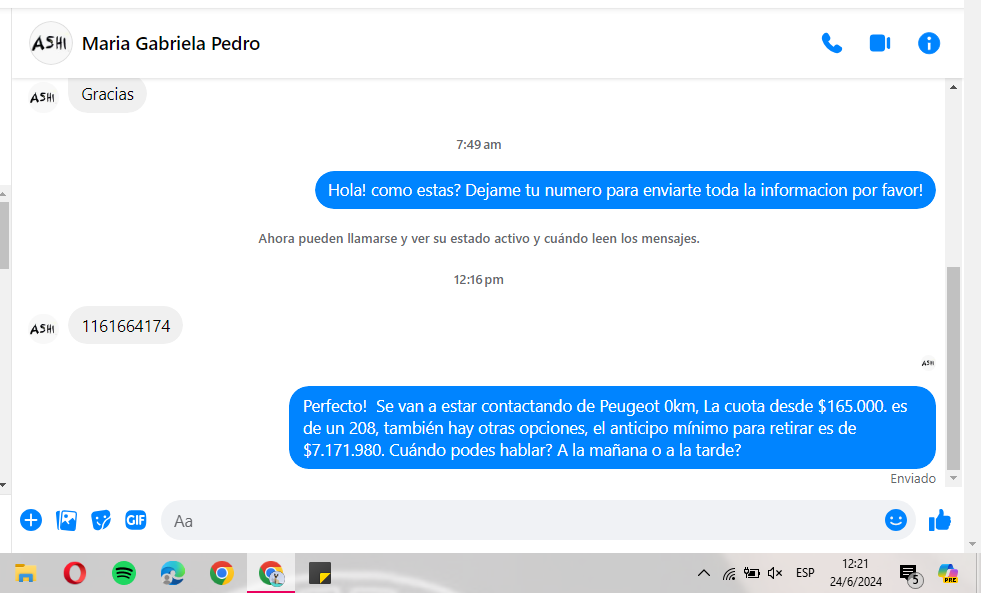Open sticky notes app in taskbar
981x593 pixels.
click(320, 573)
